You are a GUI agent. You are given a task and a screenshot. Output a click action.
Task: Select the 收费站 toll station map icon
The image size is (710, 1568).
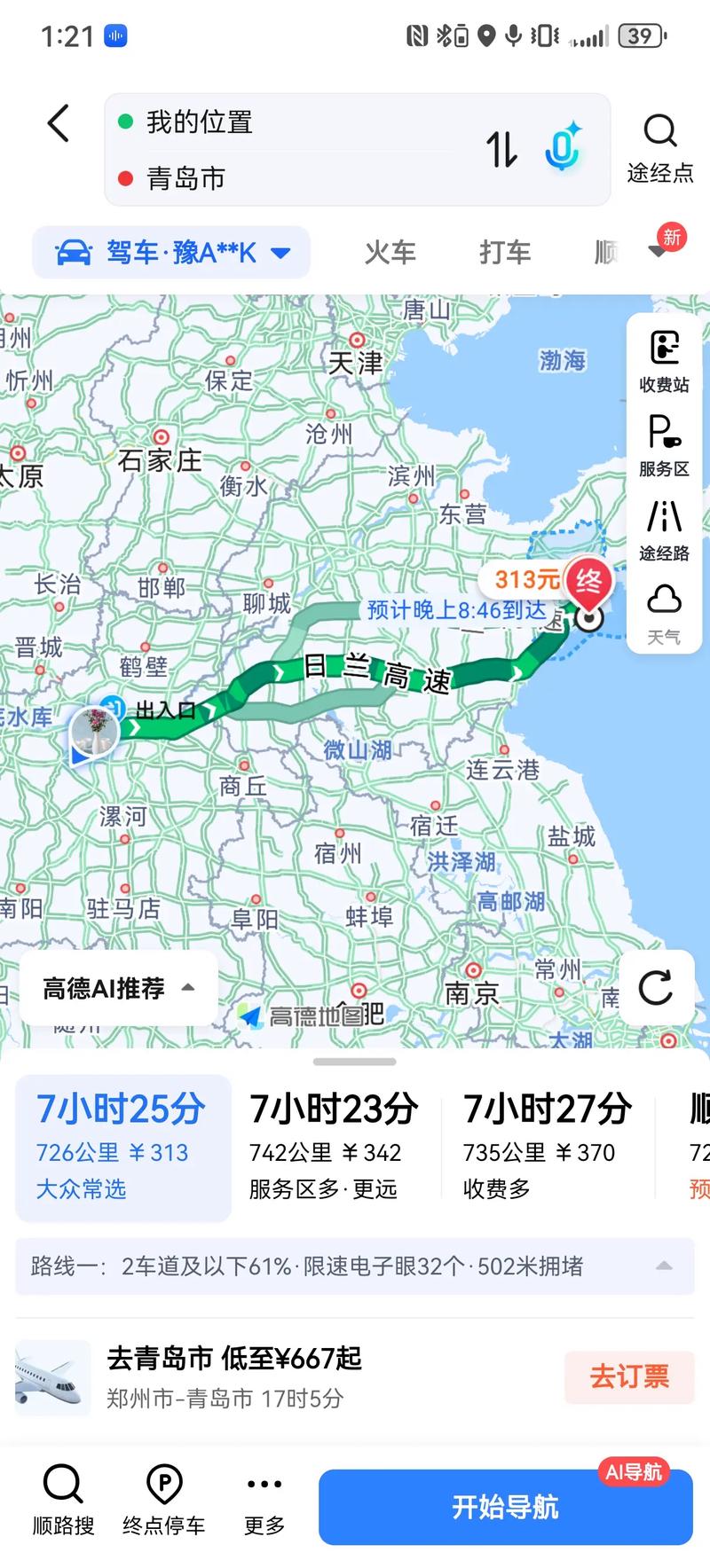(x=663, y=362)
